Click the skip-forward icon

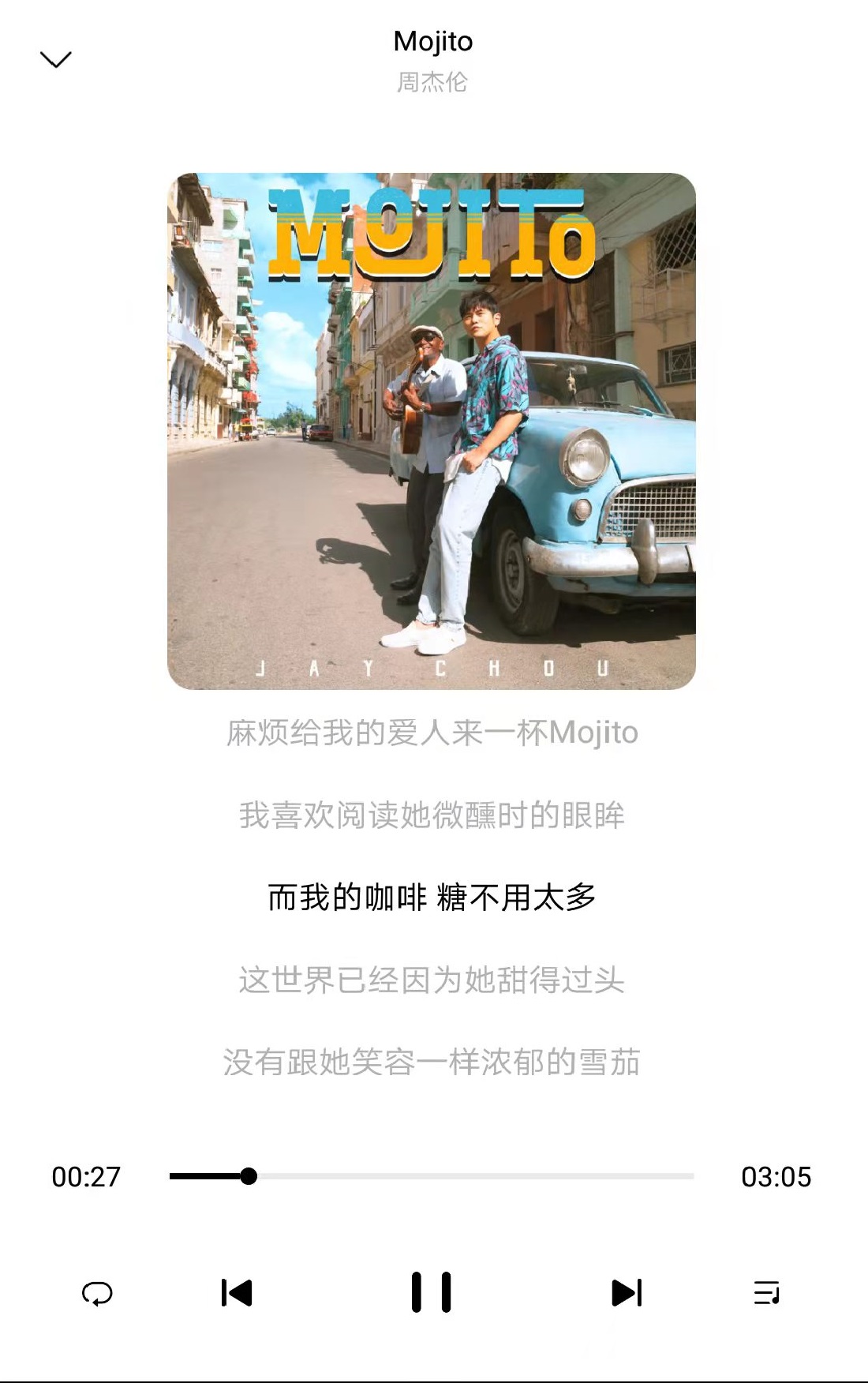[x=627, y=1293]
